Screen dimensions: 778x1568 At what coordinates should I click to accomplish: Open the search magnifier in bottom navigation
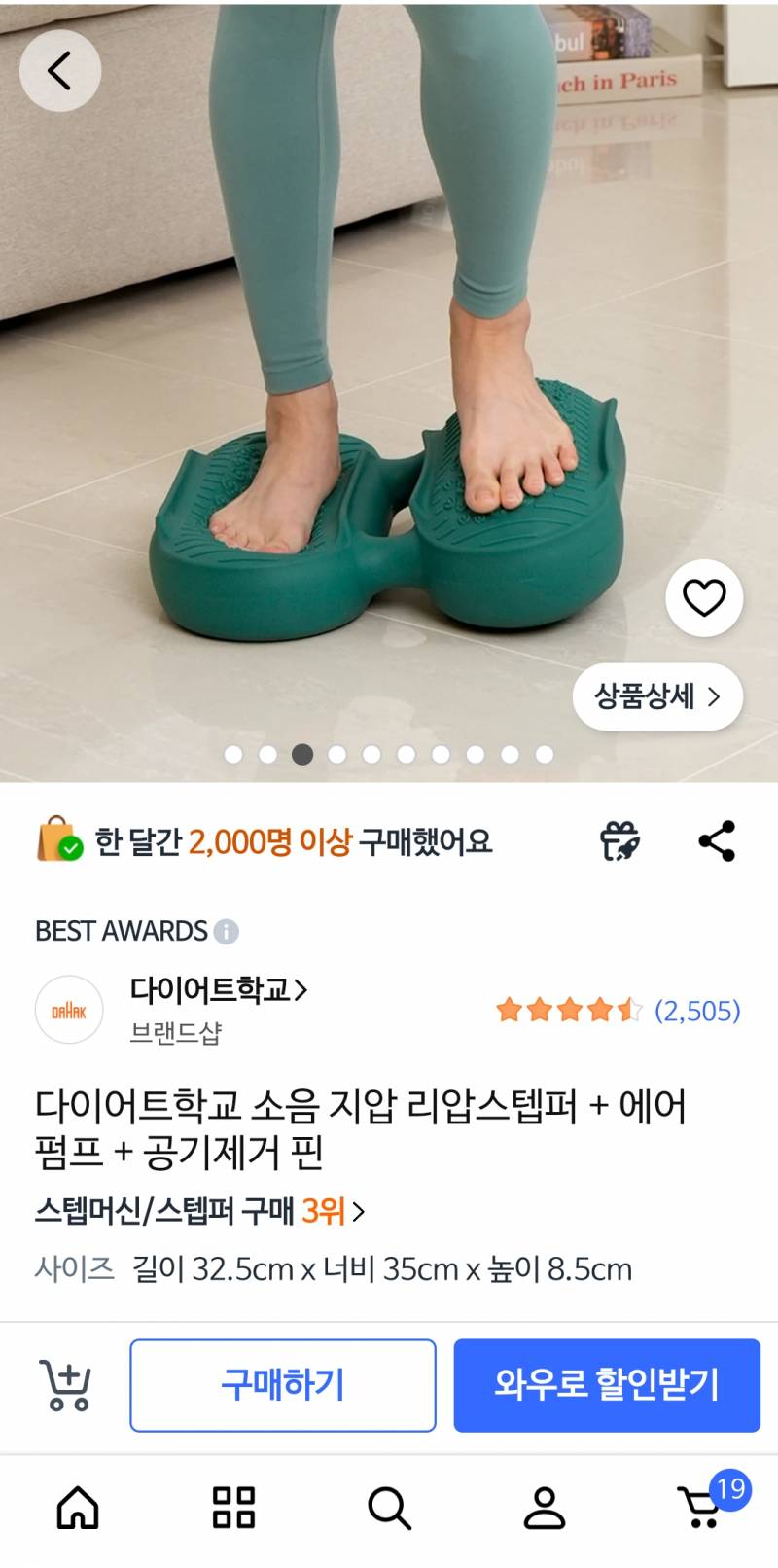point(389,1506)
